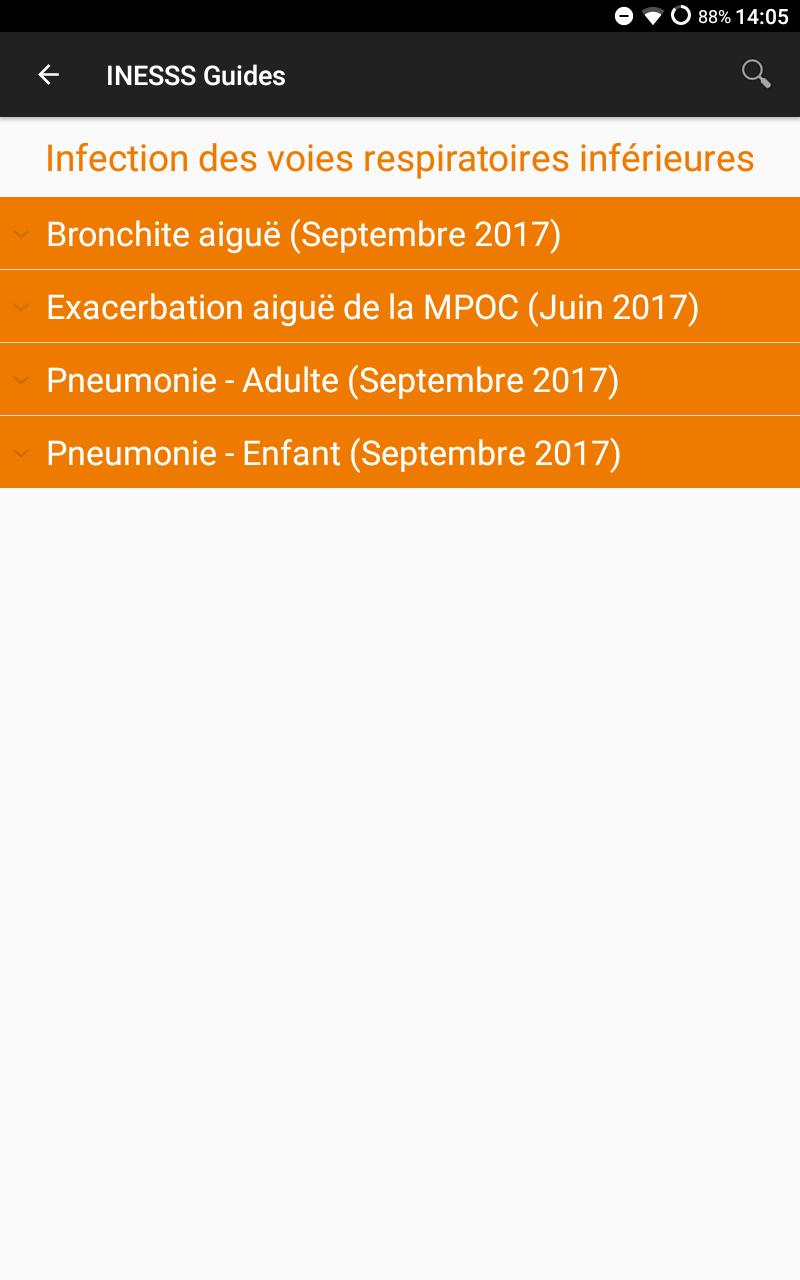
Task: Expand Pneumonie - Enfant guide
Action: tap(400, 452)
